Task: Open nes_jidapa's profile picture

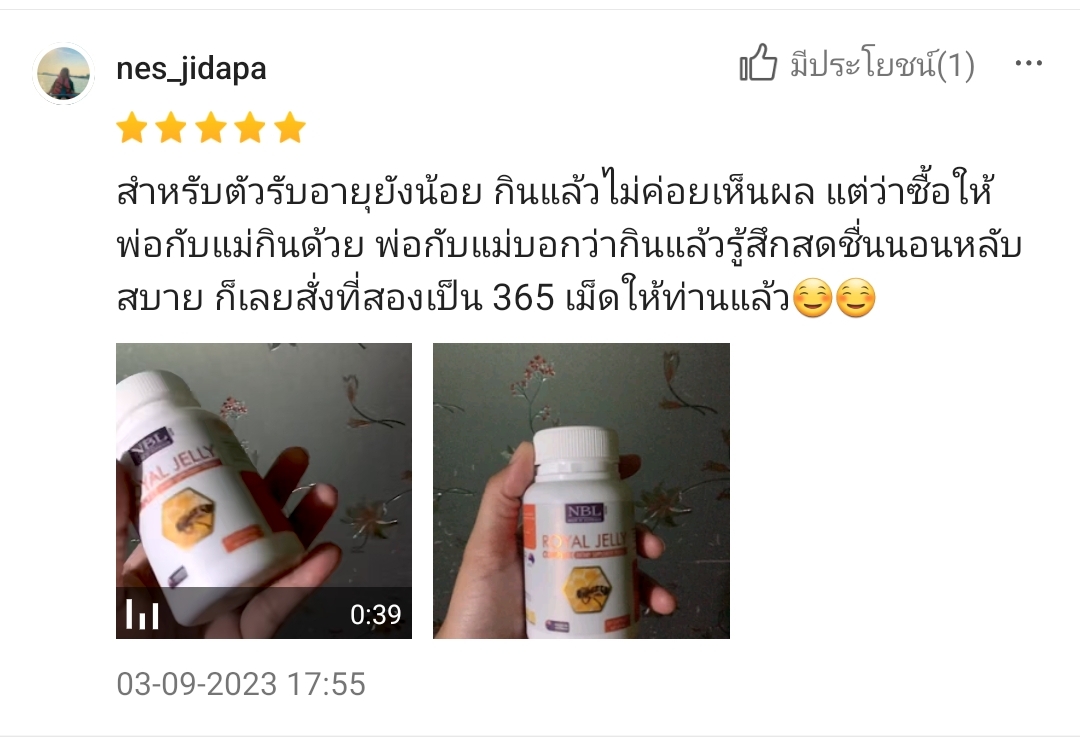Action: pos(64,73)
